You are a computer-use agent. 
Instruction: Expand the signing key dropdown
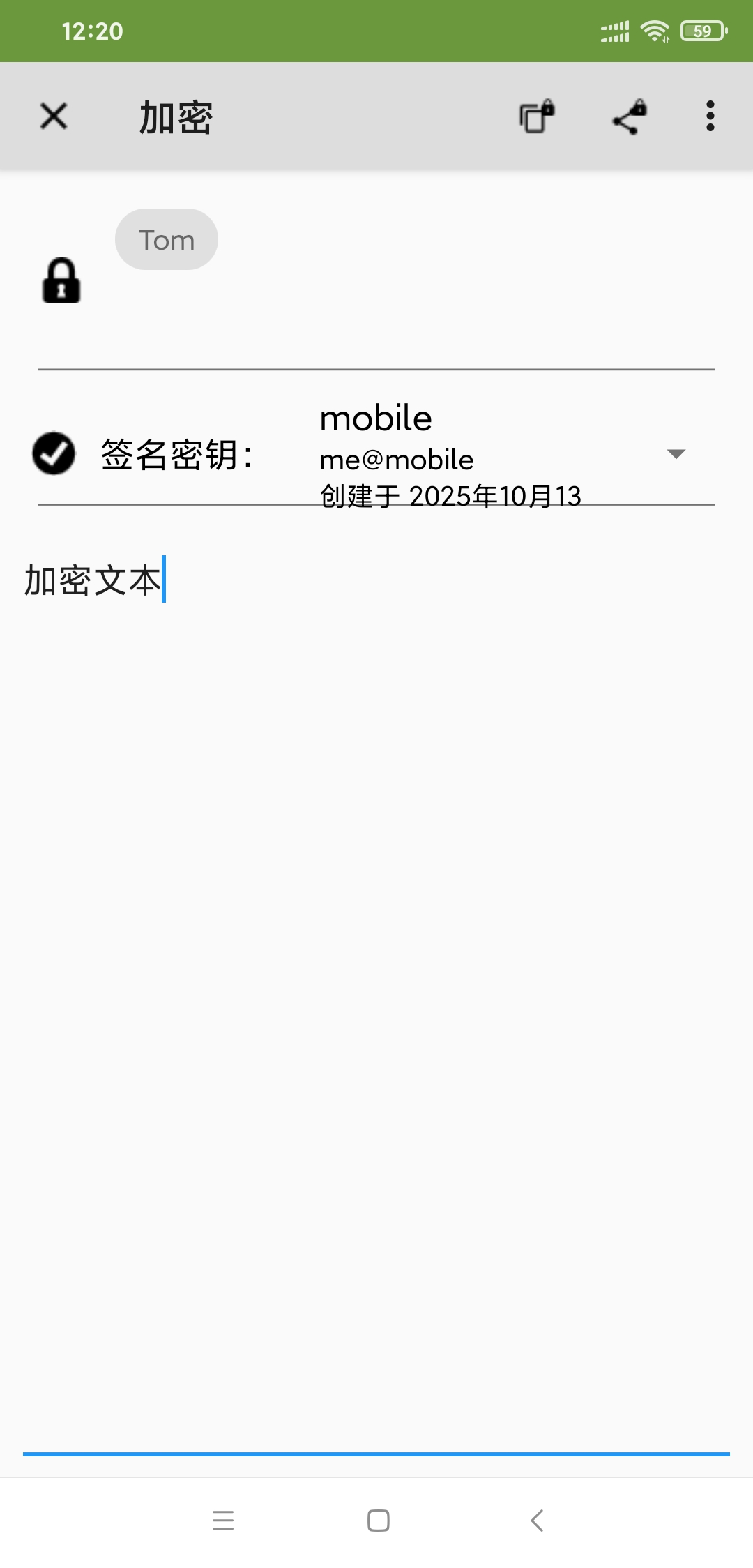coord(676,454)
